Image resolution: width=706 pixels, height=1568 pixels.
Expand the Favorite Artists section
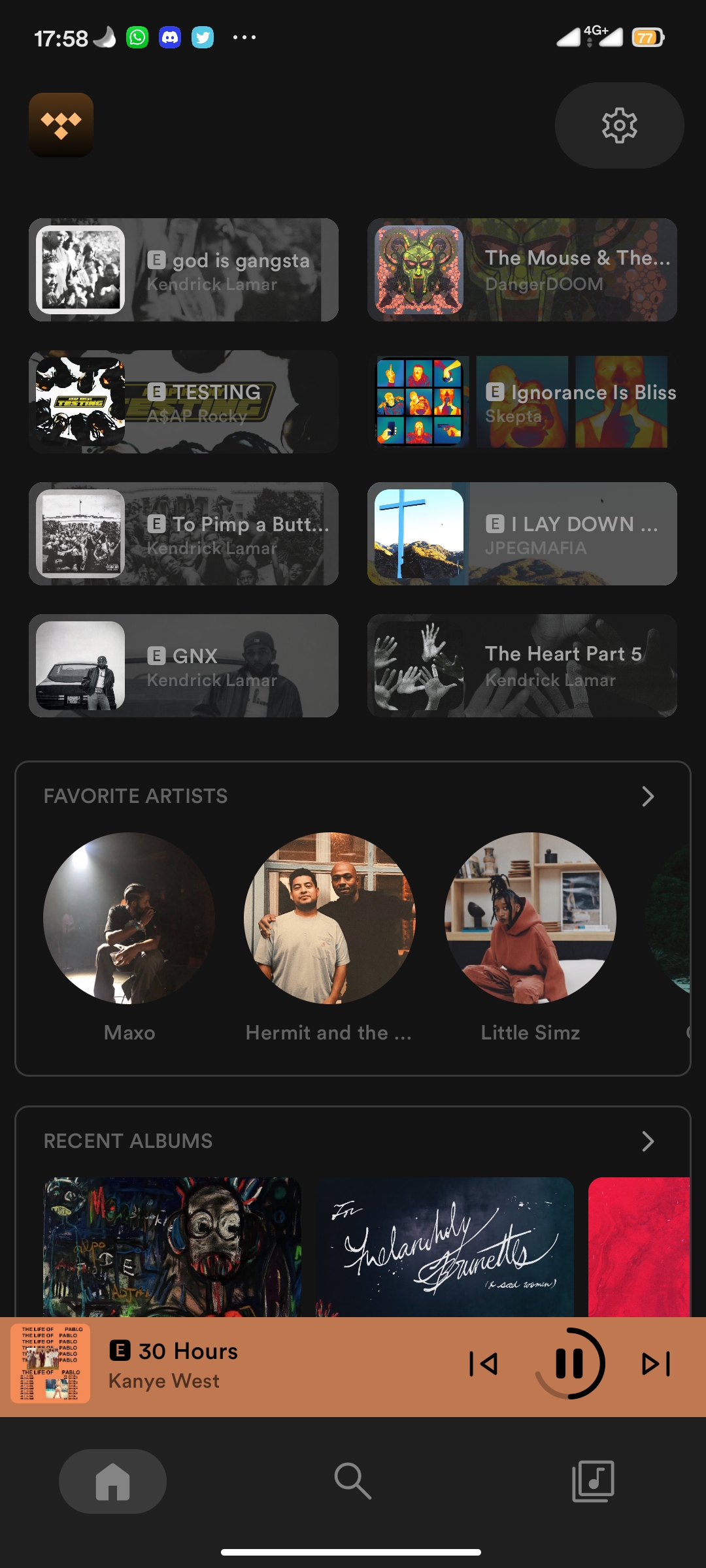pyautogui.click(x=647, y=796)
